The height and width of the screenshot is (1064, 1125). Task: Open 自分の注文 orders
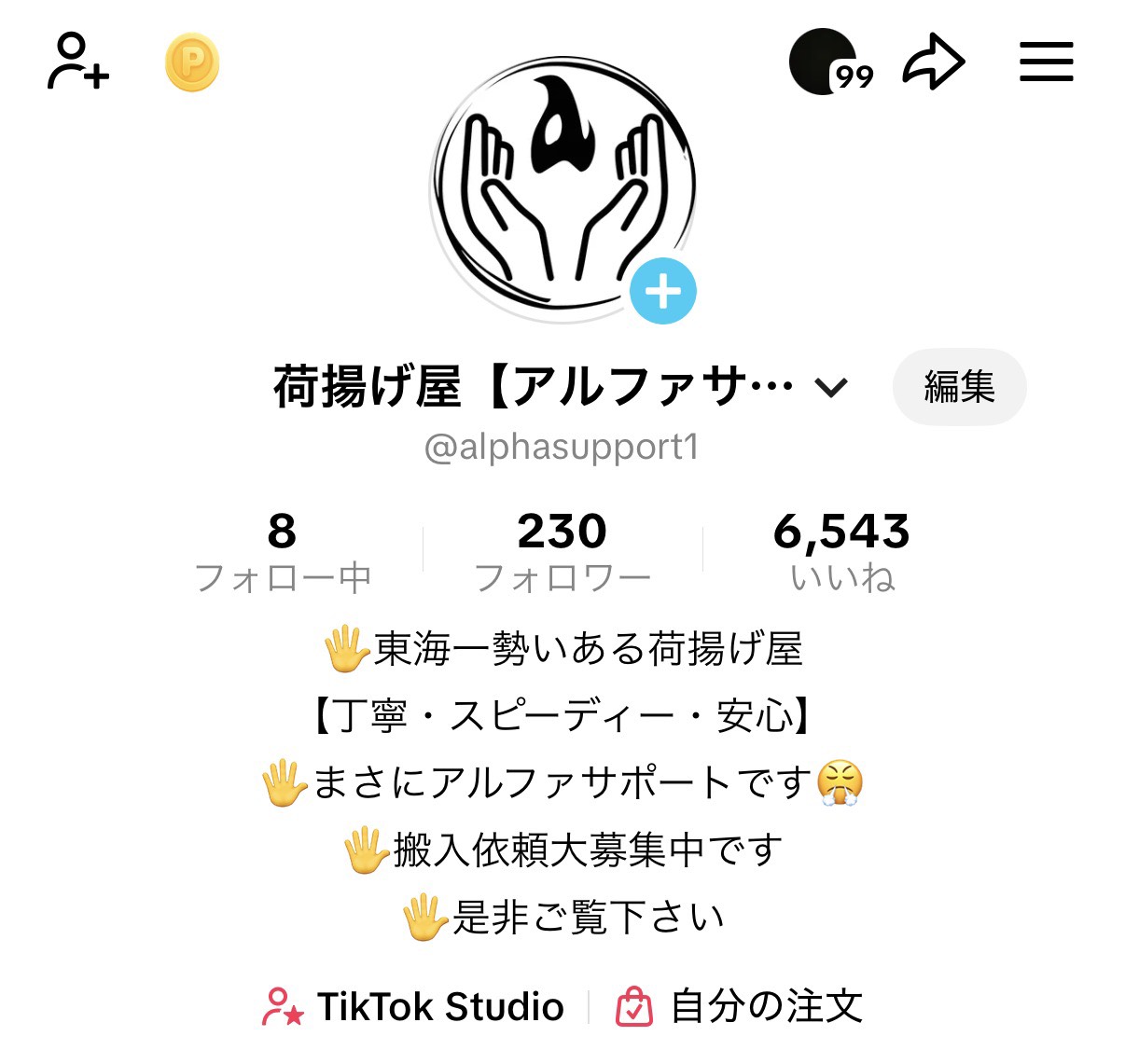coord(739,1007)
